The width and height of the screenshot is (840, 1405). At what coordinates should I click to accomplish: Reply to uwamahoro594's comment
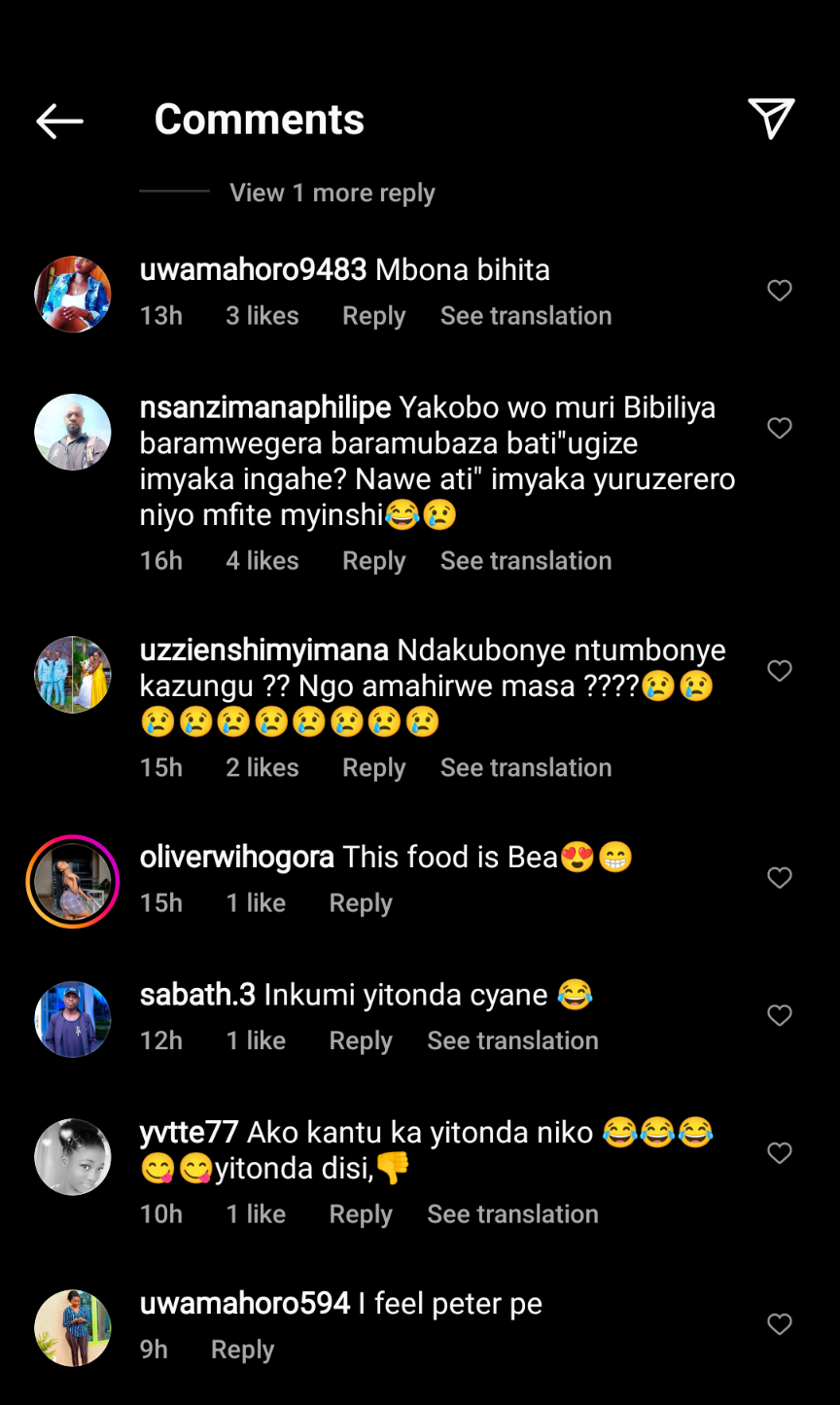(242, 1350)
